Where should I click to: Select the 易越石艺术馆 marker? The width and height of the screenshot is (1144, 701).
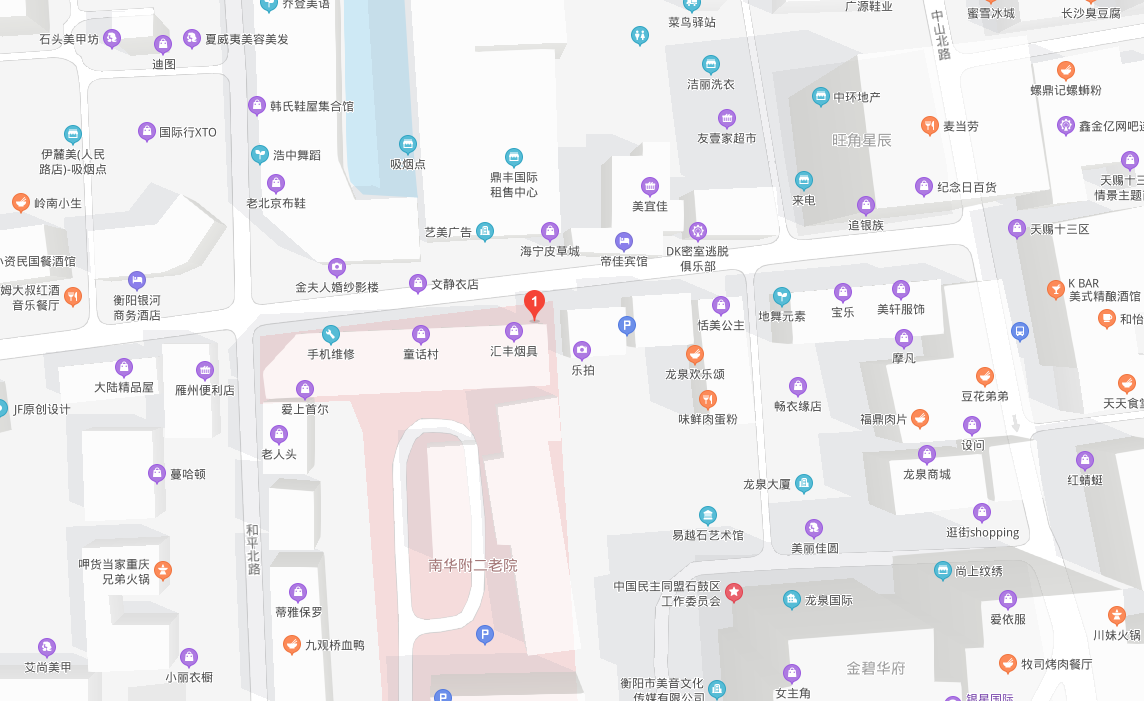pos(708,515)
